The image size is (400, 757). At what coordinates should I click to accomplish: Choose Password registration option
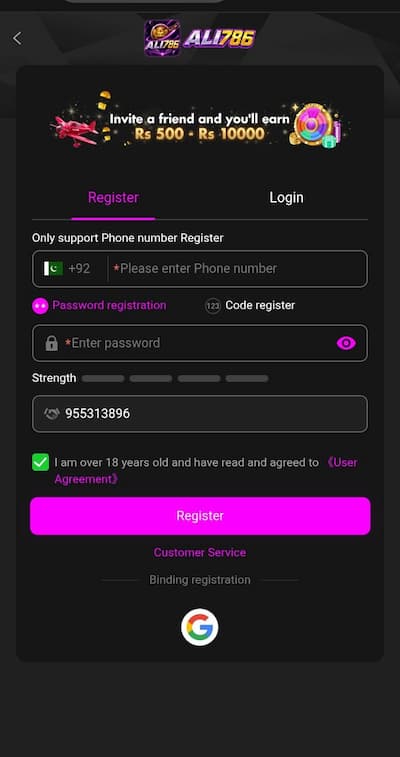pyautogui.click(x=99, y=306)
